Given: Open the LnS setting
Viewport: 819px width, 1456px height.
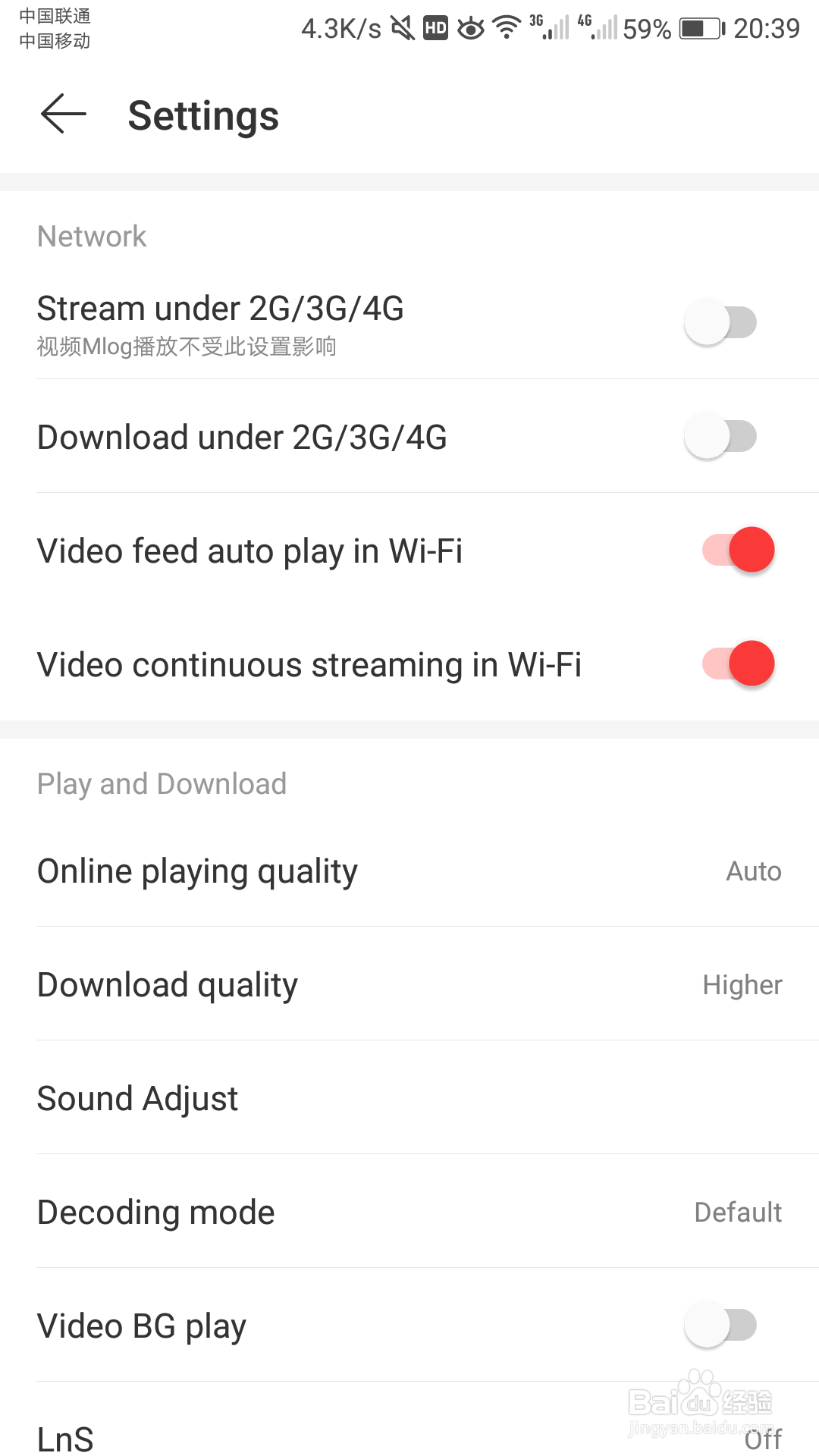Looking at the screenshot, I should (409, 1420).
